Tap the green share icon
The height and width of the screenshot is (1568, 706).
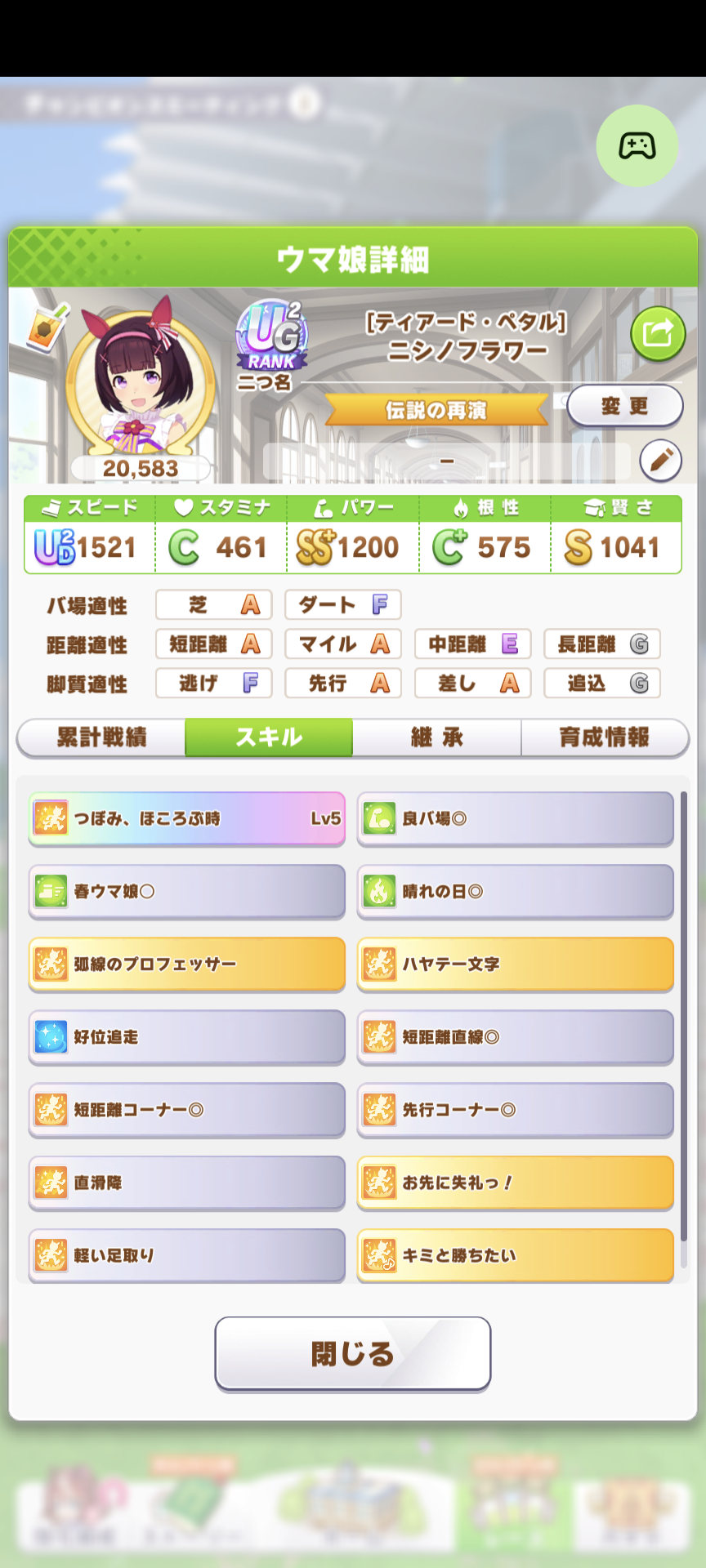[x=658, y=333]
